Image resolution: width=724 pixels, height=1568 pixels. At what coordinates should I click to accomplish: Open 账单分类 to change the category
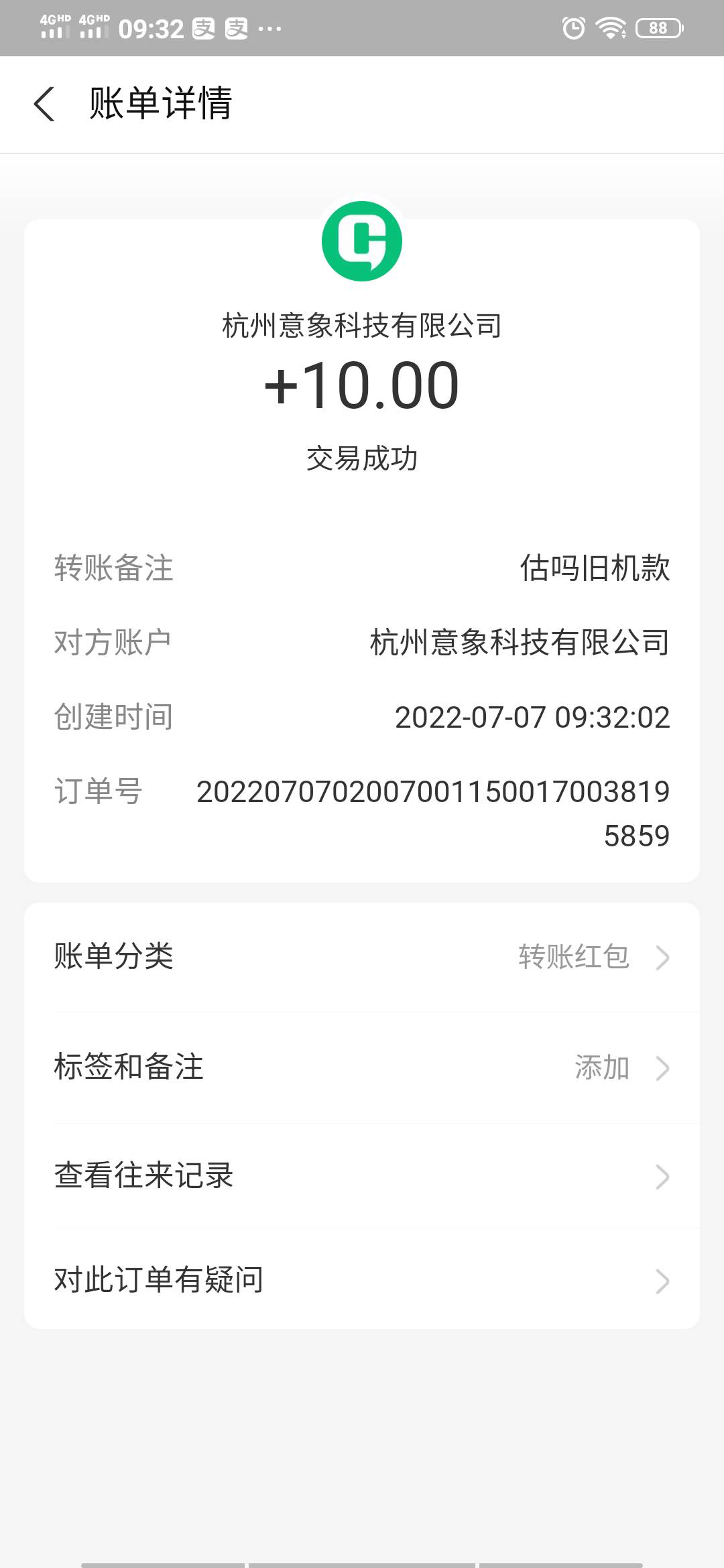pyautogui.click(x=362, y=957)
